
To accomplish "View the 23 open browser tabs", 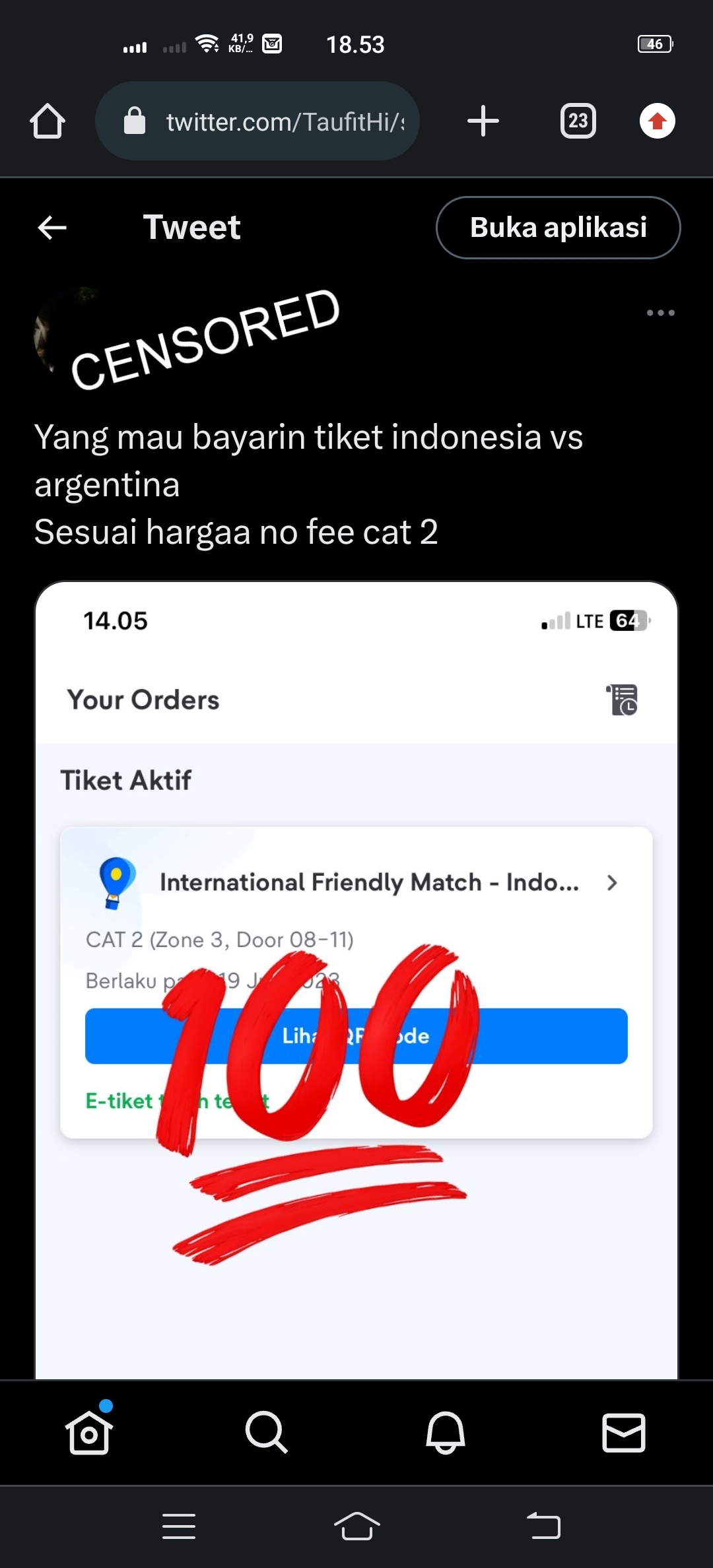I will click(578, 121).
